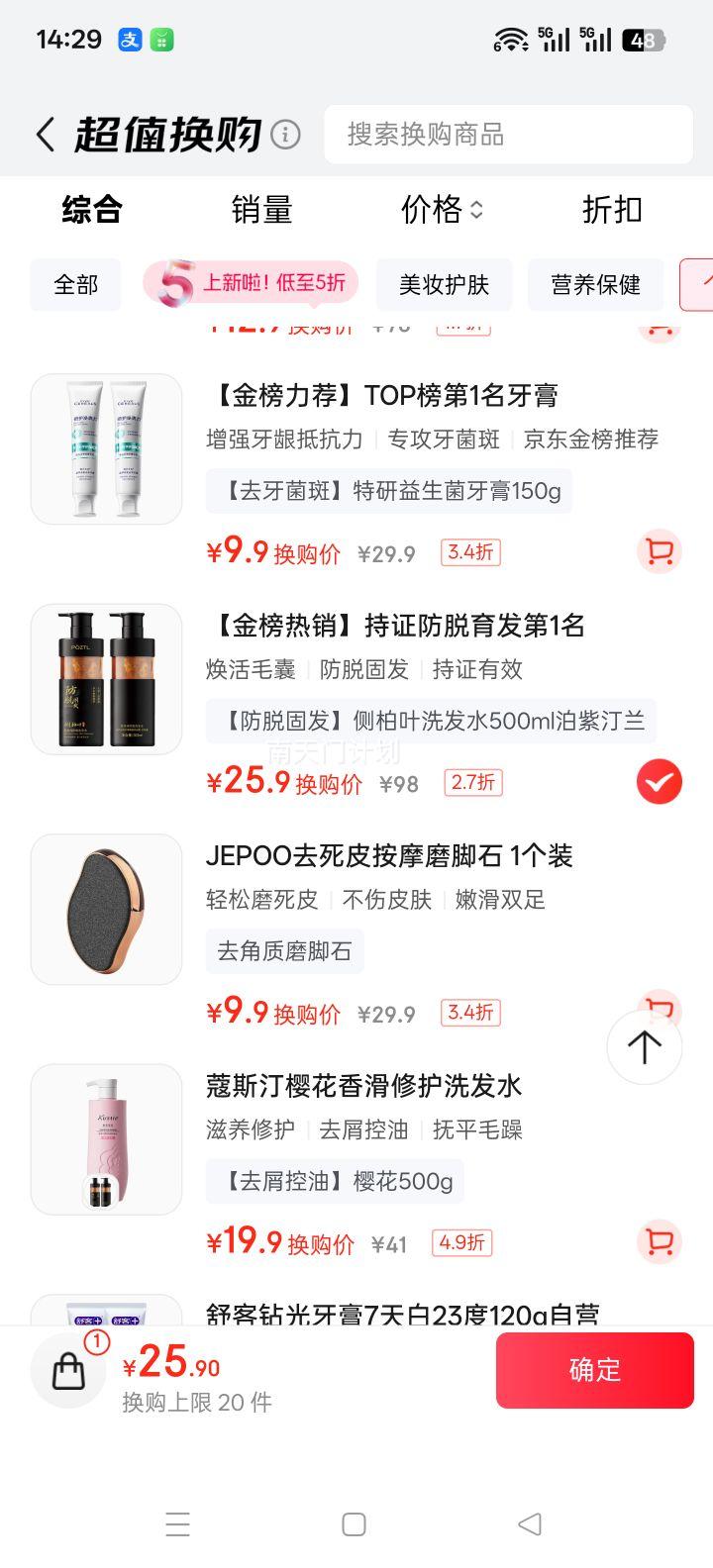Tap the 搜索换购商品 search box
Viewport: 713px width, 1568px height.
pyautogui.click(x=508, y=135)
